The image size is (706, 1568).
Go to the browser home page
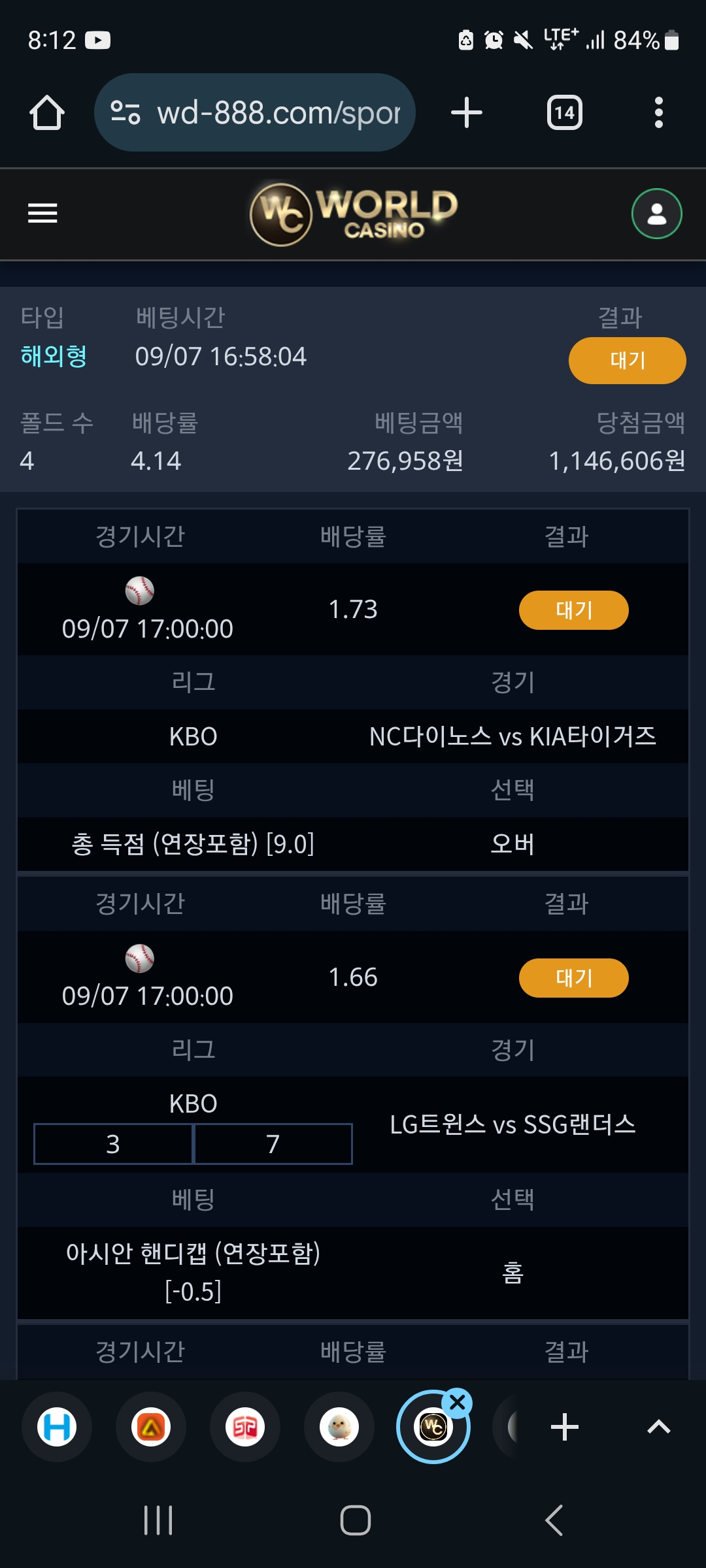coord(47,112)
